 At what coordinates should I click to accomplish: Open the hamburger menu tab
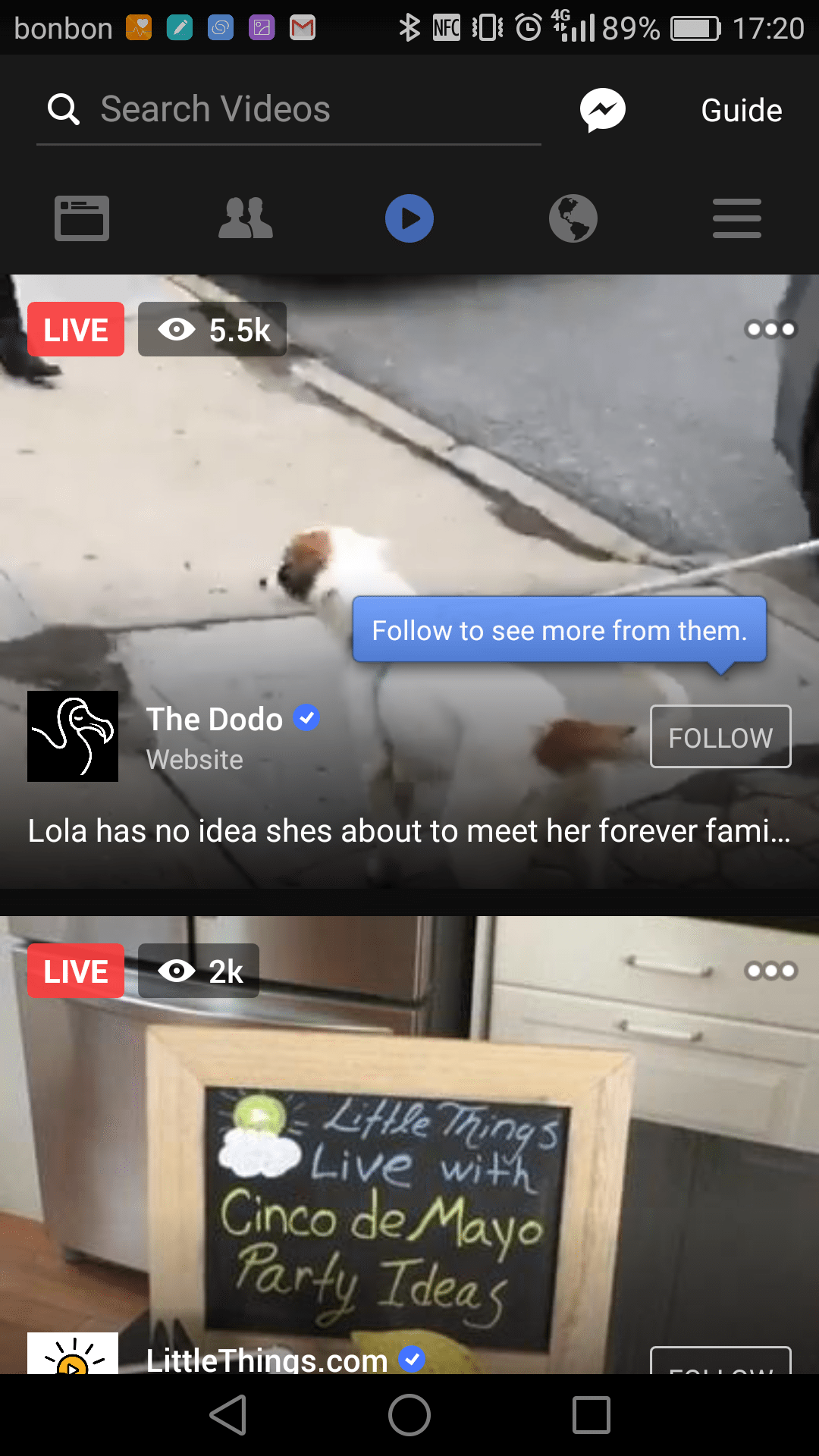coord(737,218)
